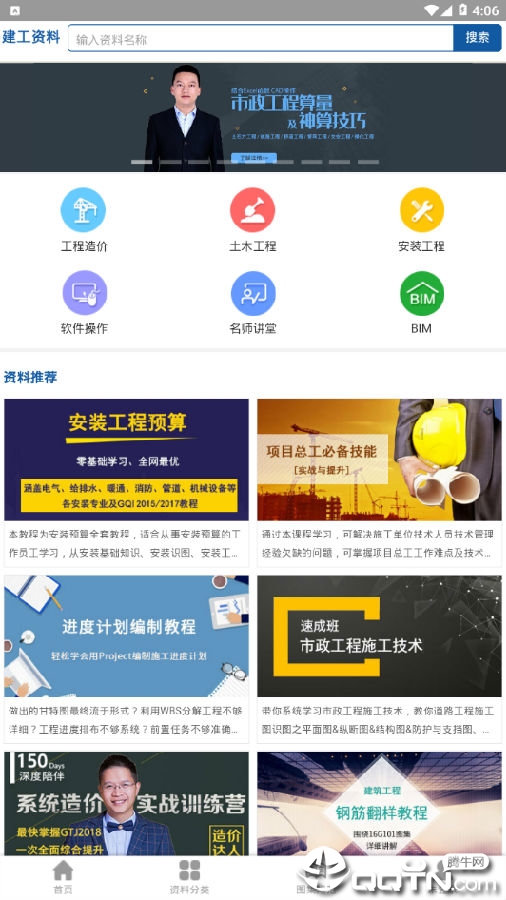Open the 项目总工必备技能 course card
Viewport: 506px width, 900px height.
tap(379, 482)
